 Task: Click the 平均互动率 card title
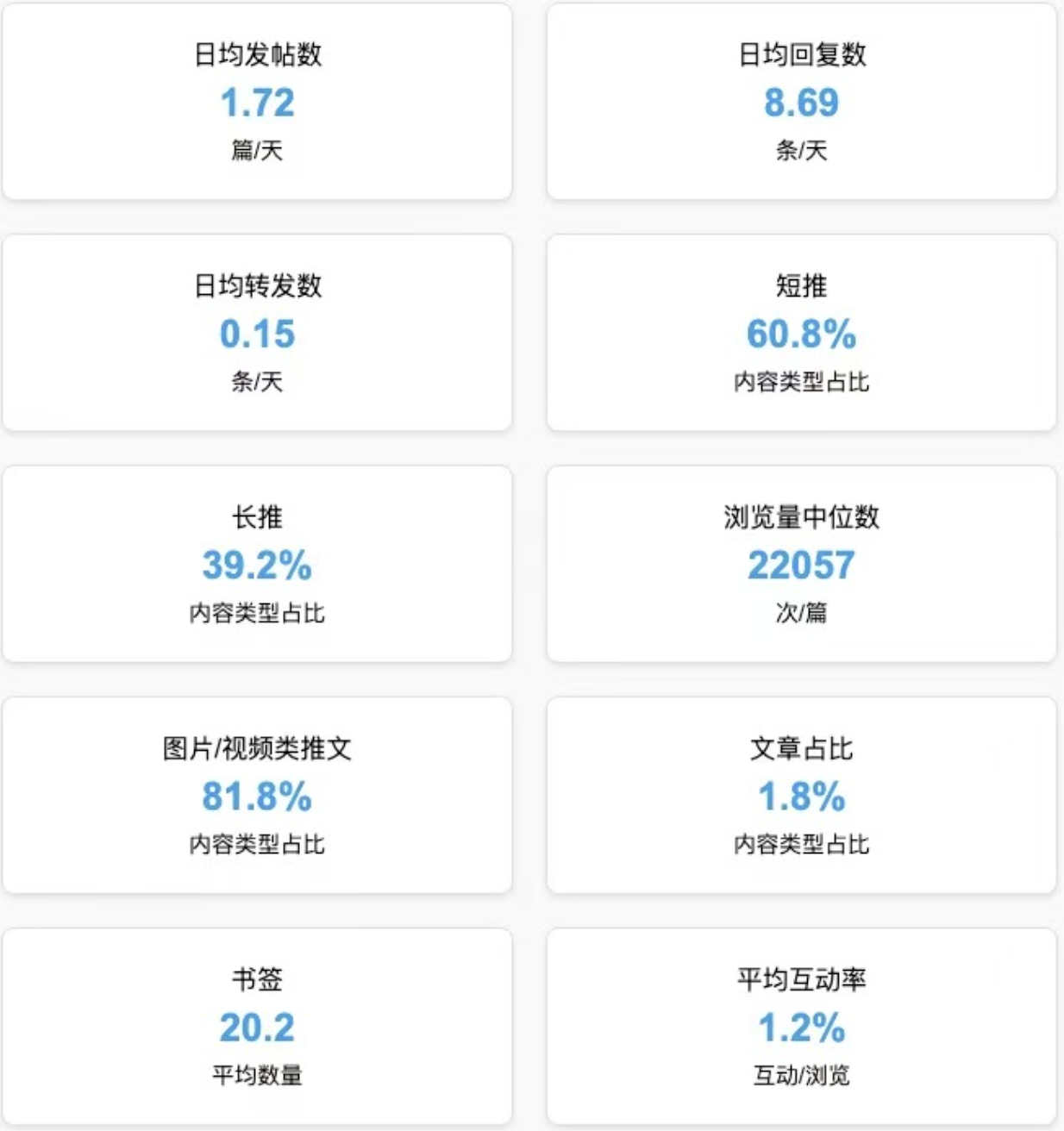point(800,978)
